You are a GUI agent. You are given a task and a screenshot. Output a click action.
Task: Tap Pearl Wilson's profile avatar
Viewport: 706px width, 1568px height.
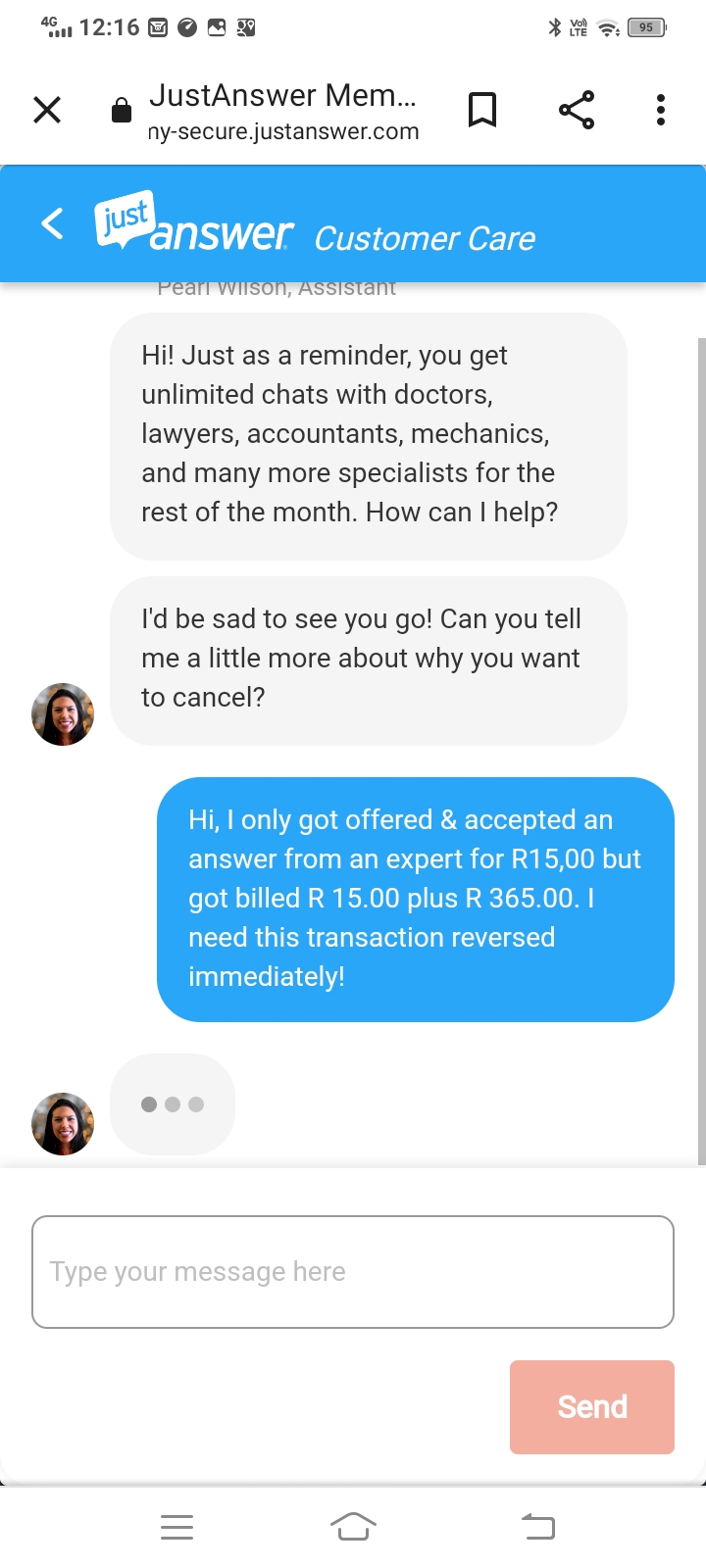[x=62, y=714]
